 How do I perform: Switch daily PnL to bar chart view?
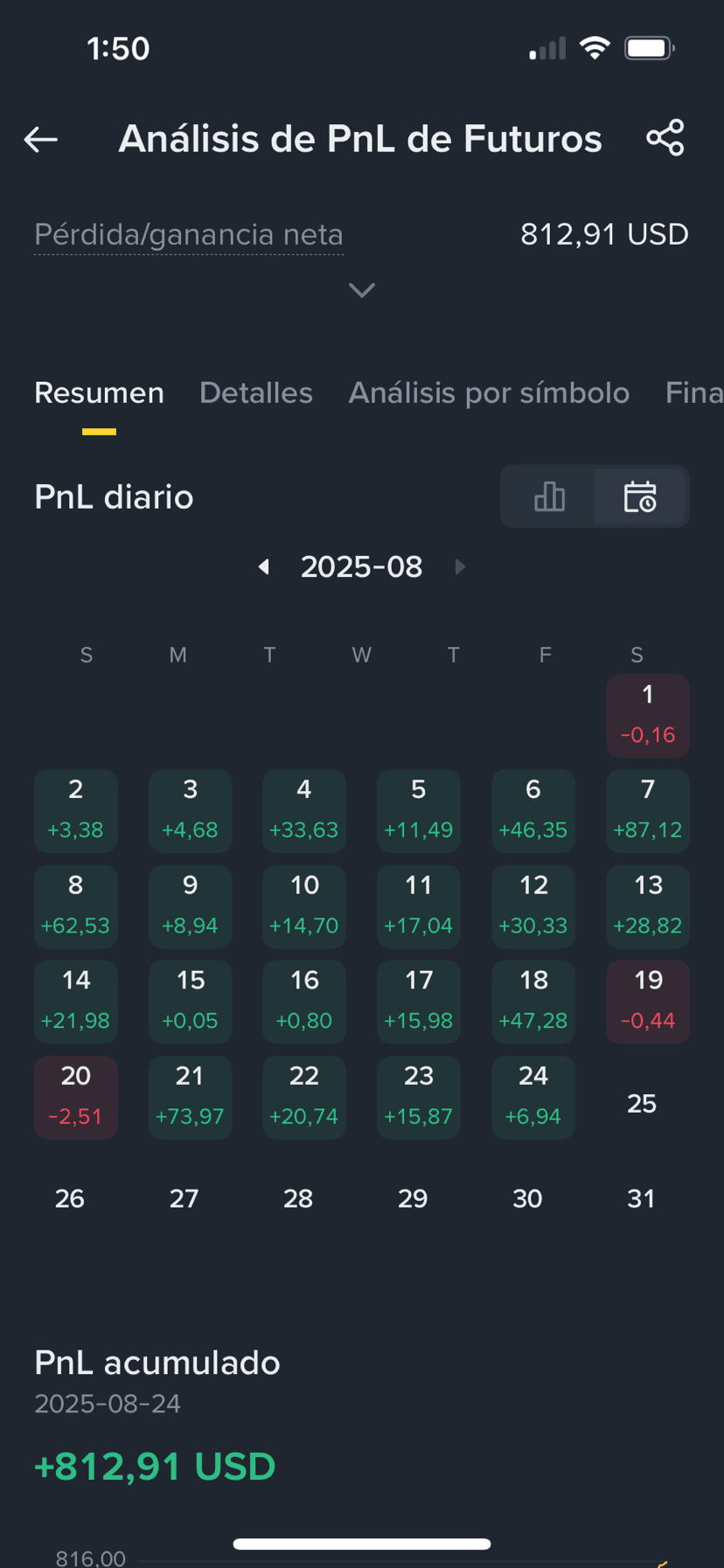pos(549,496)
